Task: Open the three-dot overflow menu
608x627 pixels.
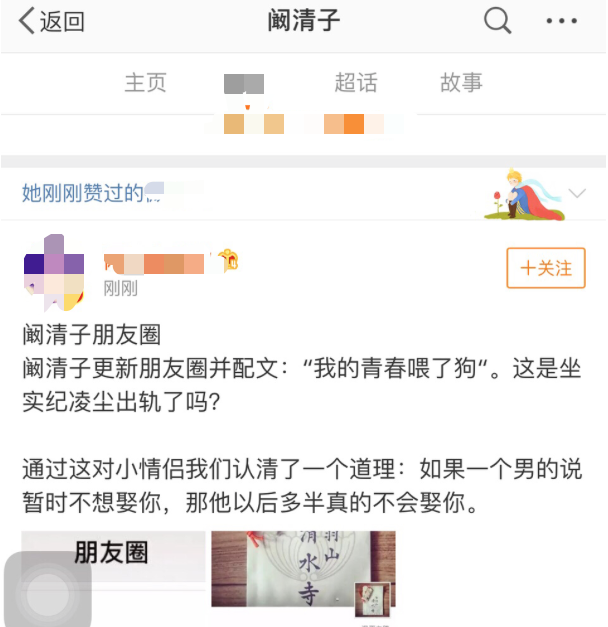Action: point(562,21)
